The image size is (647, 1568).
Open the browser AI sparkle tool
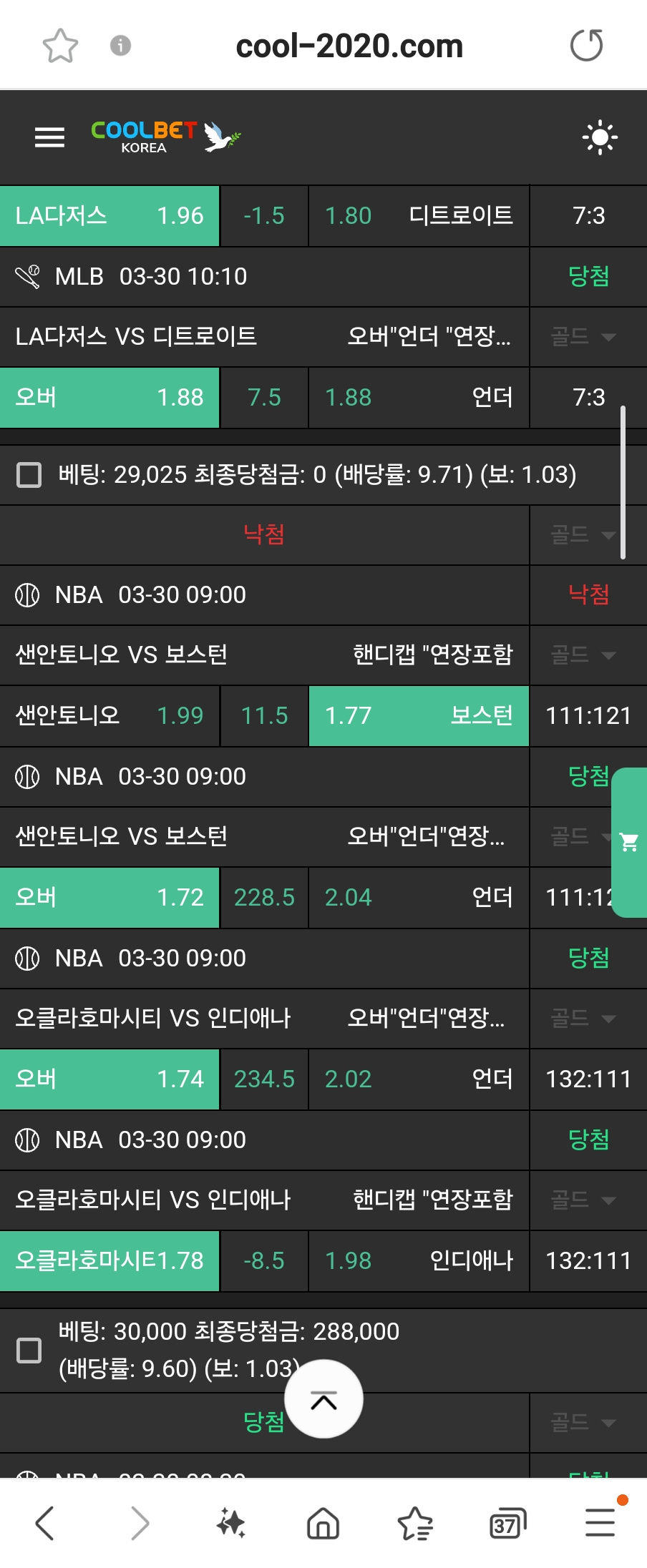(x=230, y=1523)
